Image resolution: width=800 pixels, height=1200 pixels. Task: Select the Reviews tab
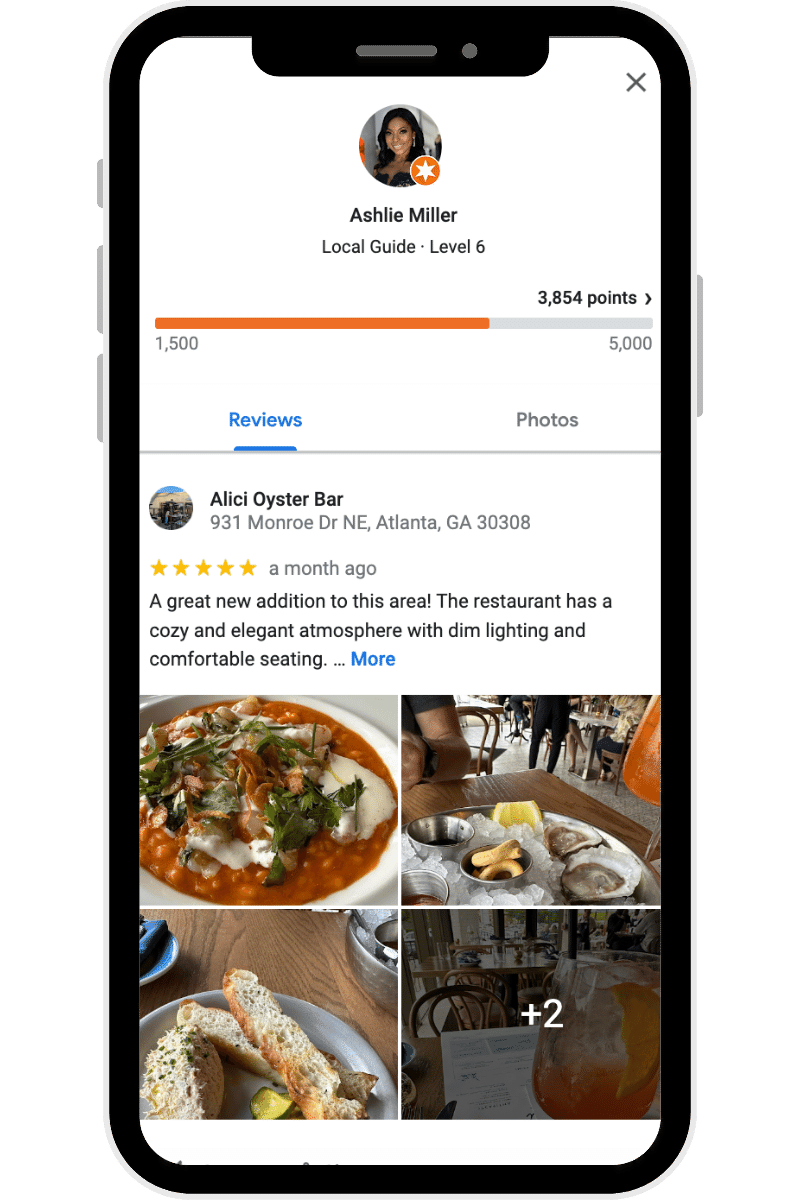(x=265, y=420)
